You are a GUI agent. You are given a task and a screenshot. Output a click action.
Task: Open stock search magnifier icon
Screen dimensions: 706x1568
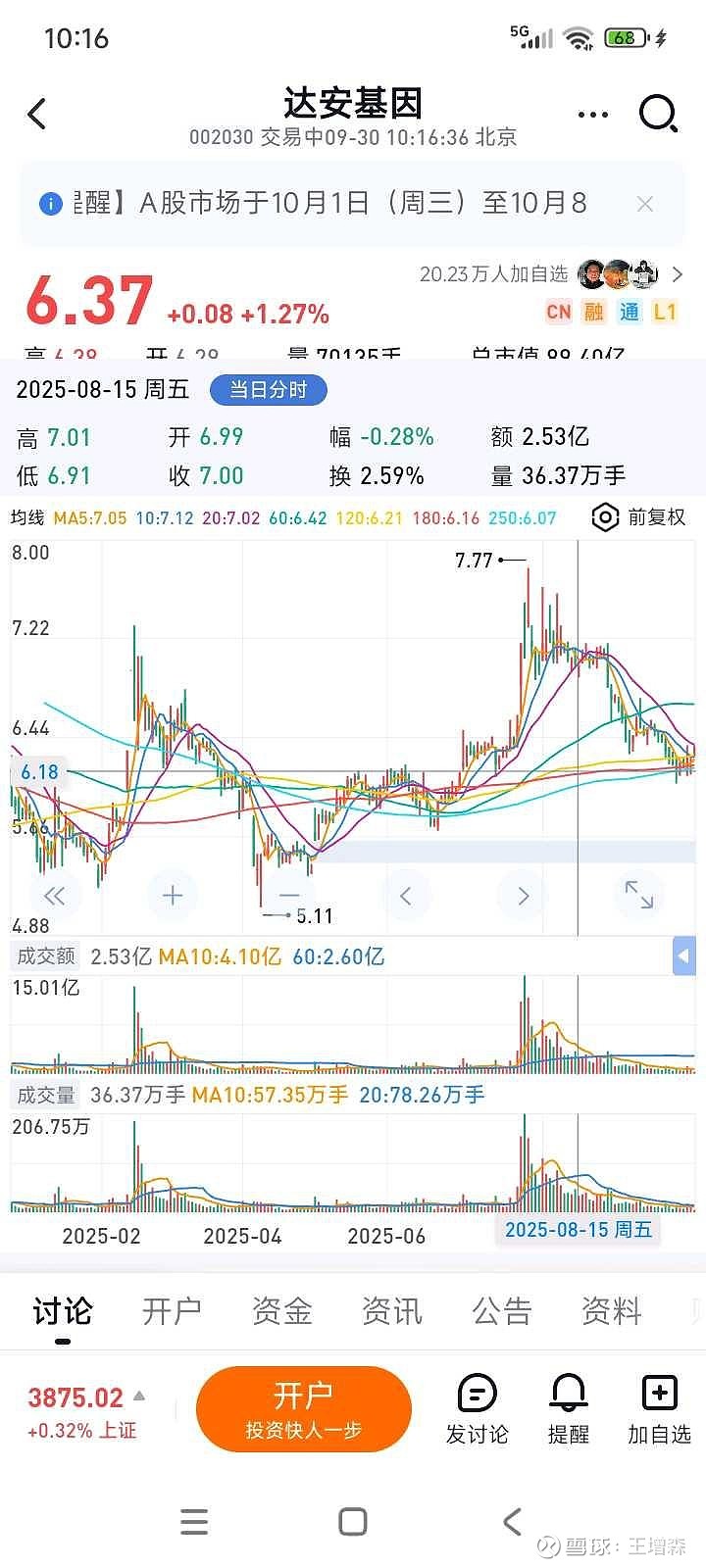point(658,114)
